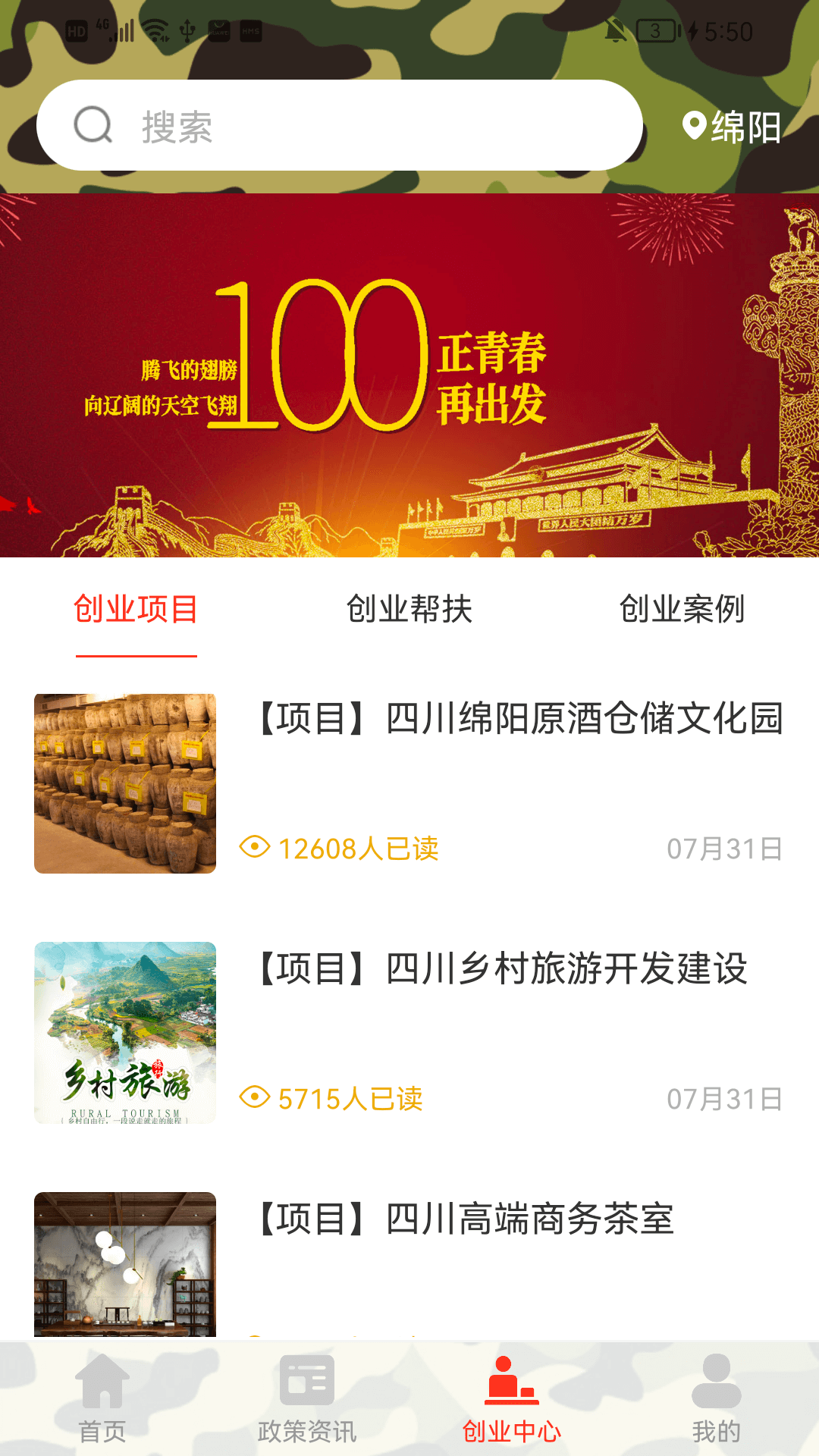Screen dimensions: 819x1456
Task: Select the 创业项目 tab
Action: 136,609
